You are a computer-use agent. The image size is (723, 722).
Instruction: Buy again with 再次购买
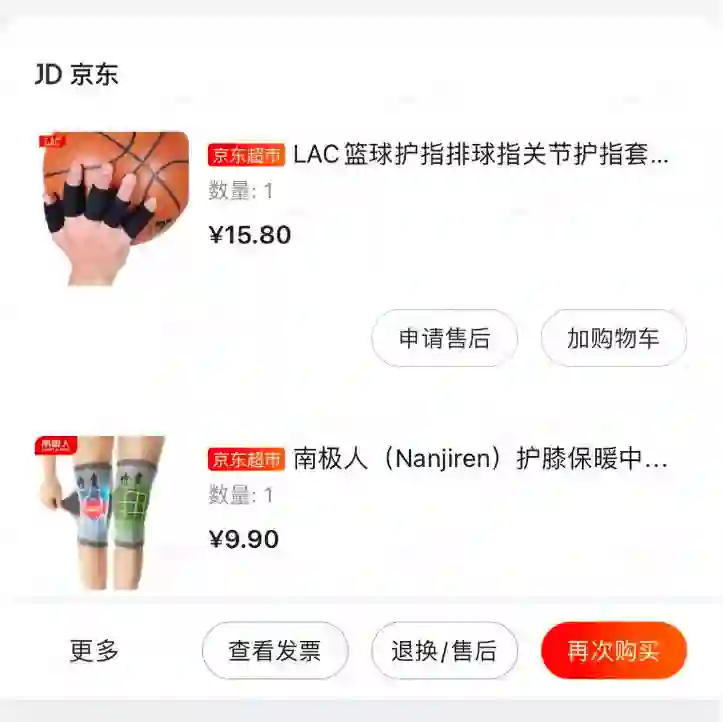(613, 651)
